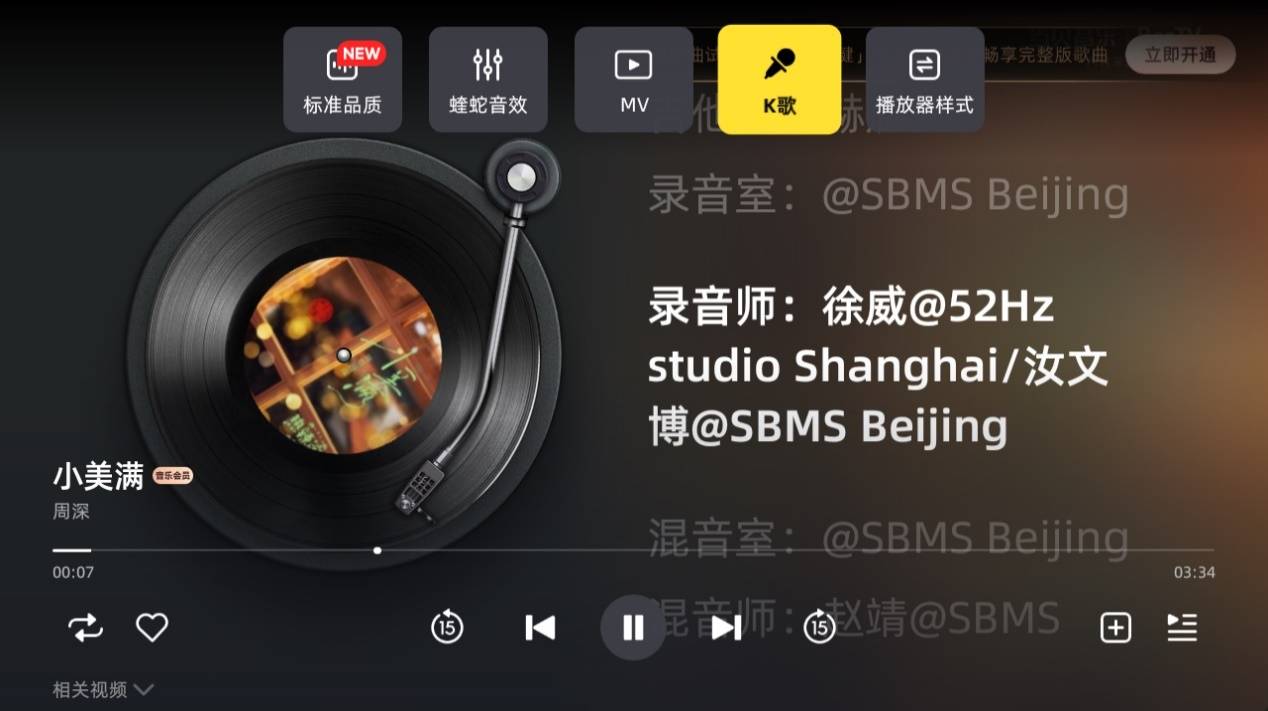Open artist 周深's page

click(71, 511)
